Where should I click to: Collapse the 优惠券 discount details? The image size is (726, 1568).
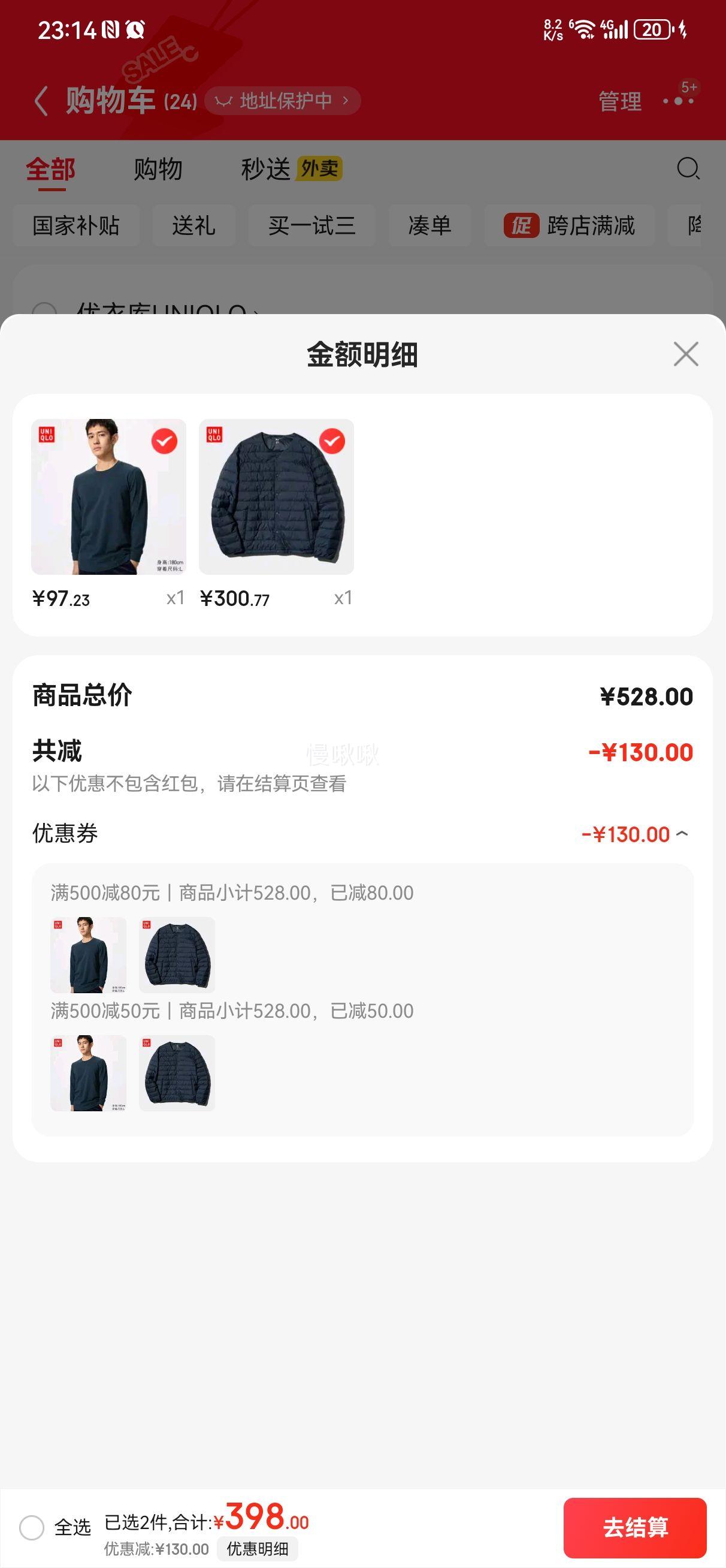pos(682,833)
